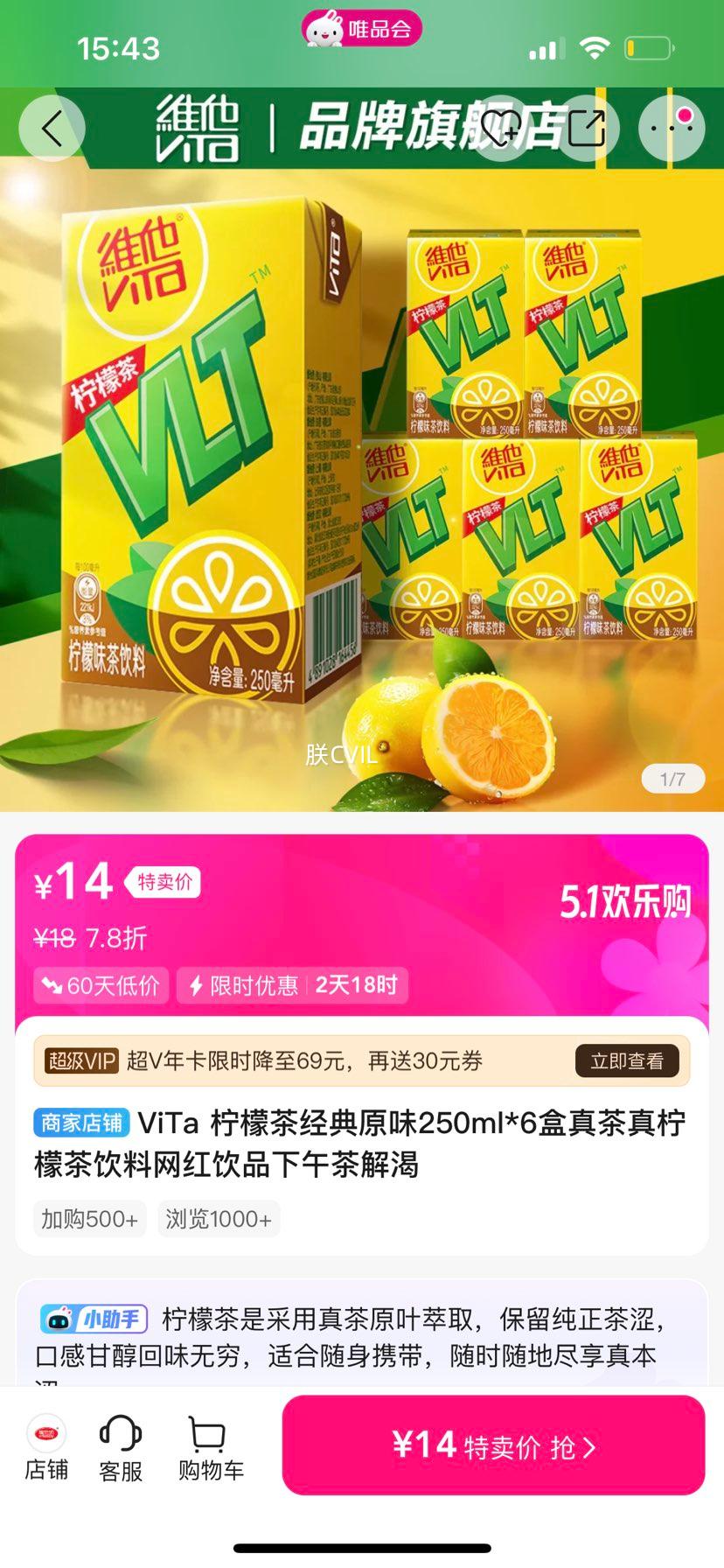This screenshot has width=724, height=1568.
Task: Open the 1/7 image counter overlay
Action: (x=673, y=778)
